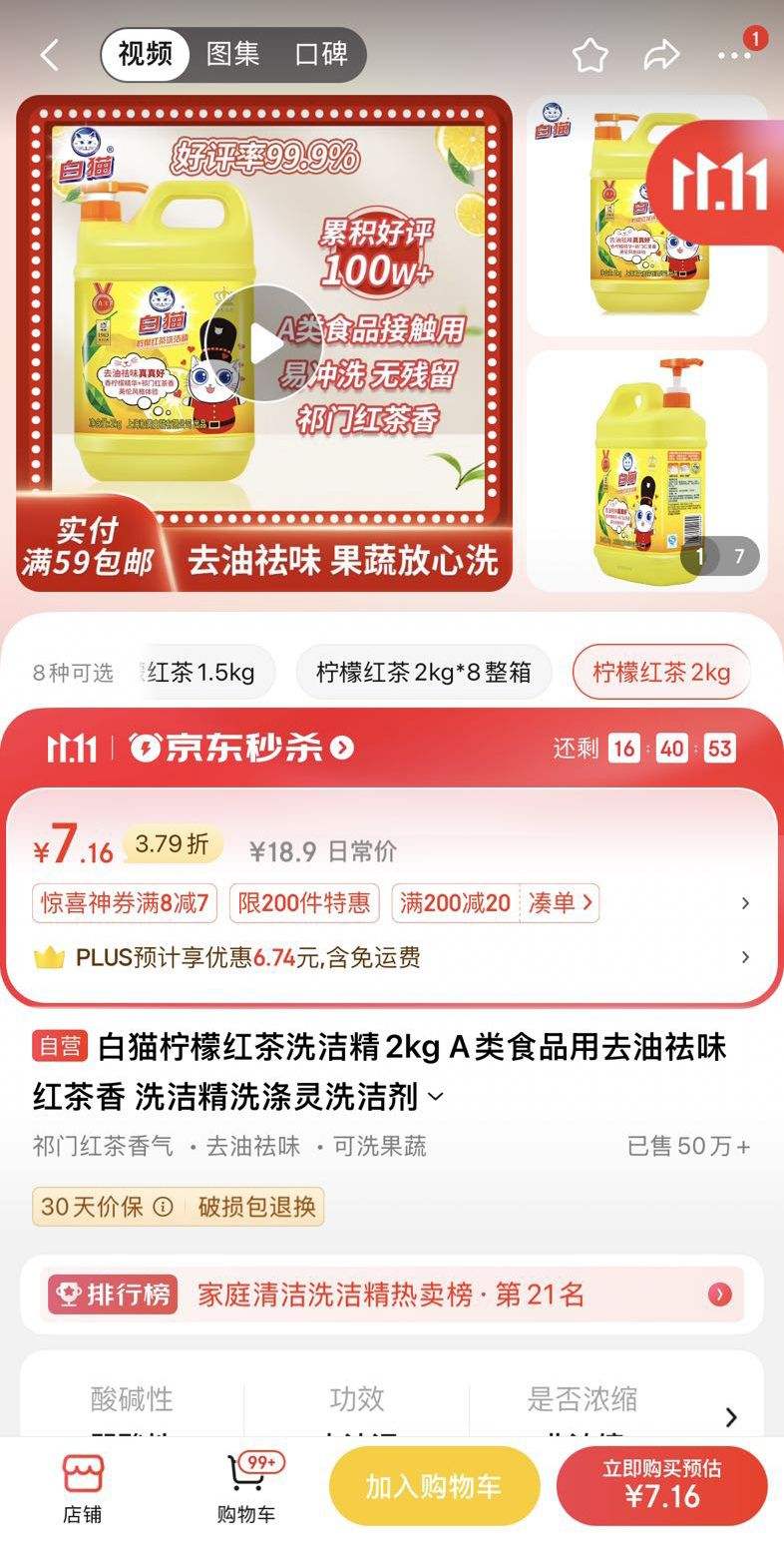Screen dimensions: 784x1558
Task: Switch to the 口碑 tab
Action: 321,55
